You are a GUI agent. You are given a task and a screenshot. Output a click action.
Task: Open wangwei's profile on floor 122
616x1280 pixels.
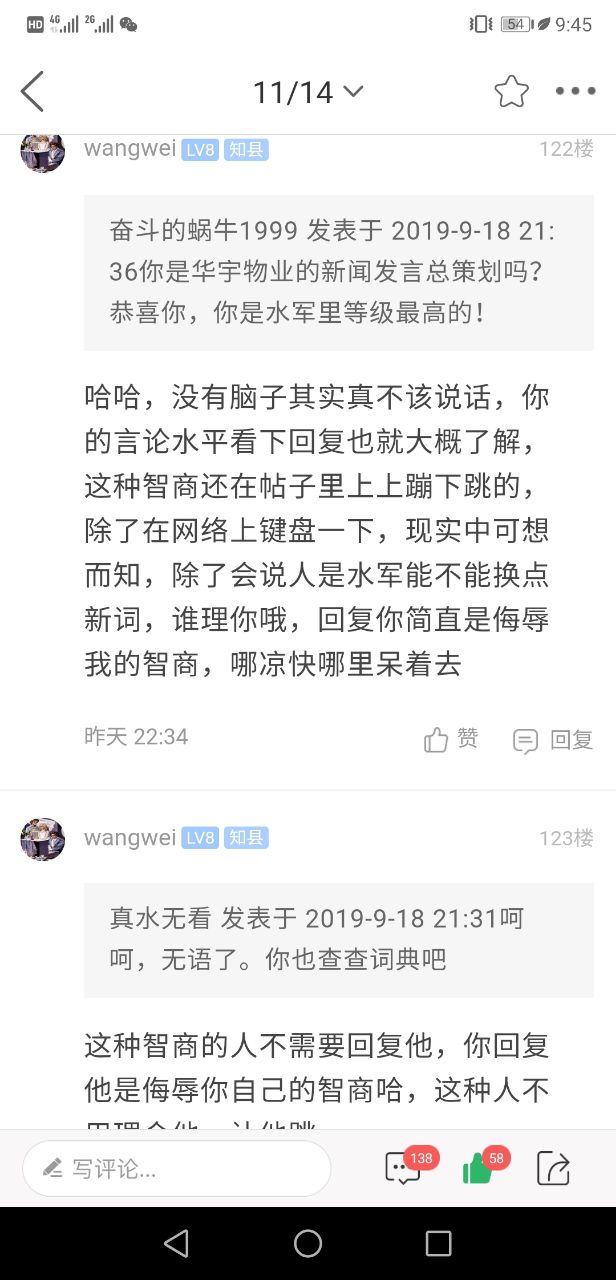(130, 149)
